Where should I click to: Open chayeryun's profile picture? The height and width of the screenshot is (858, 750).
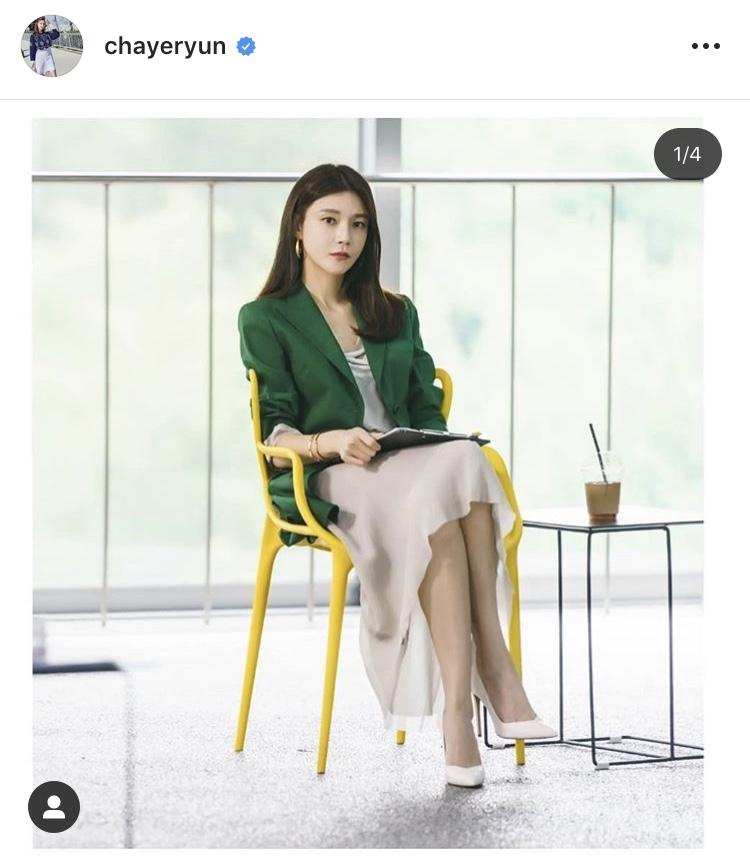click(52, 46)
